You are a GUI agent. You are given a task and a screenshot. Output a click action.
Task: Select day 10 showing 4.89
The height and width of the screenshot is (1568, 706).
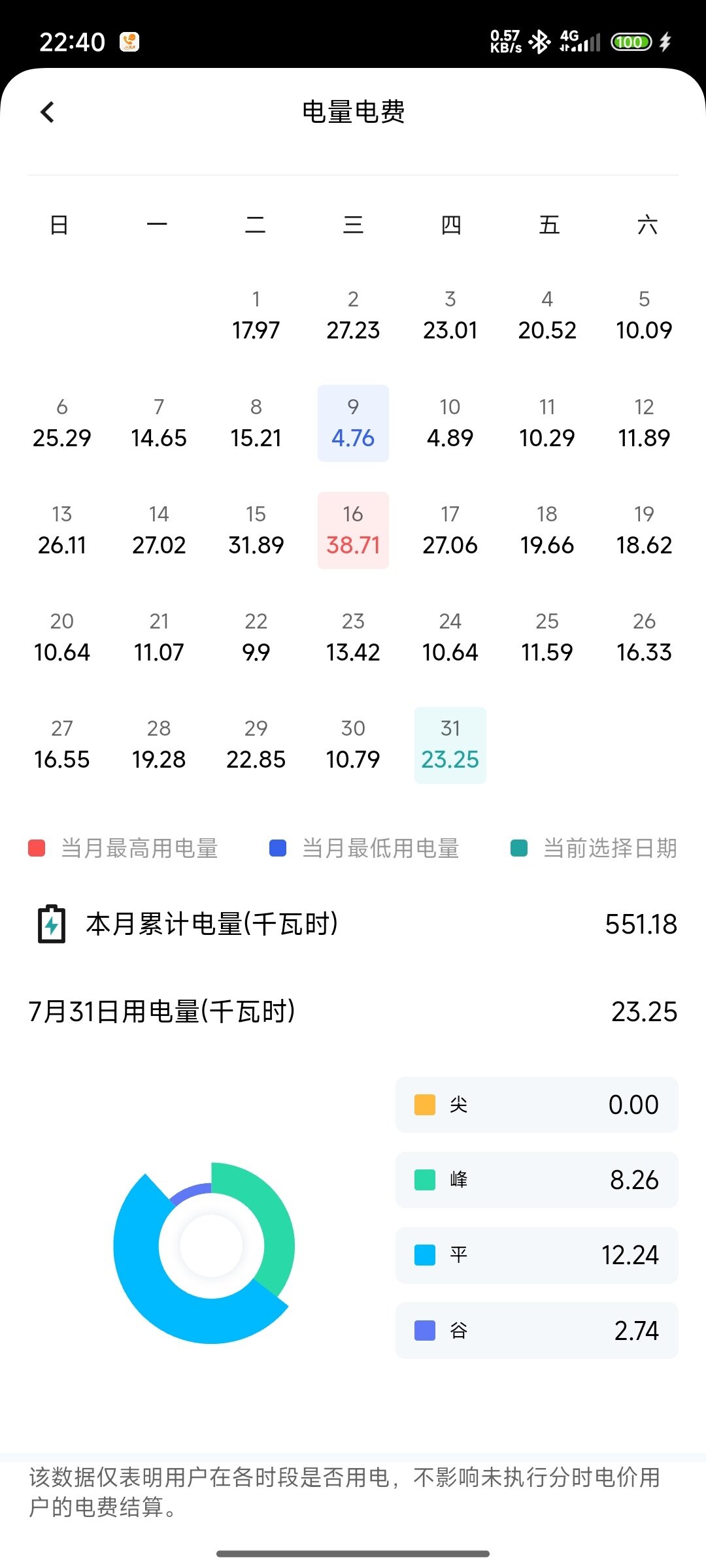[x=450, y=423]
